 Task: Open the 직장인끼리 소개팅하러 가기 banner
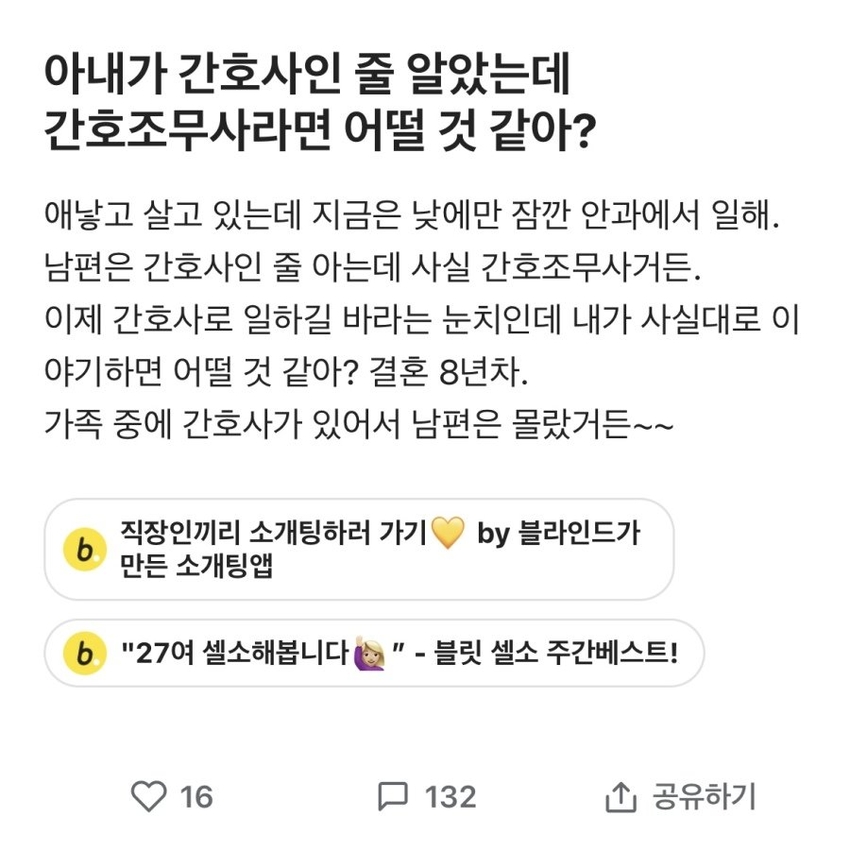pos(358,550)
